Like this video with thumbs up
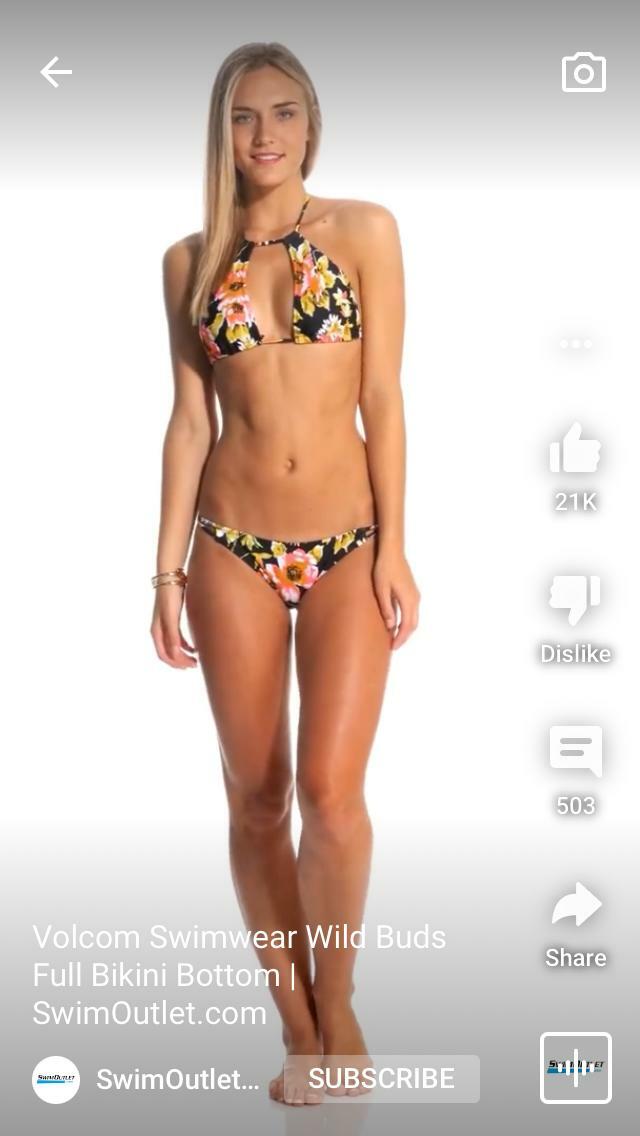This screenshot has width=640, height=1136. pos(576,450)
